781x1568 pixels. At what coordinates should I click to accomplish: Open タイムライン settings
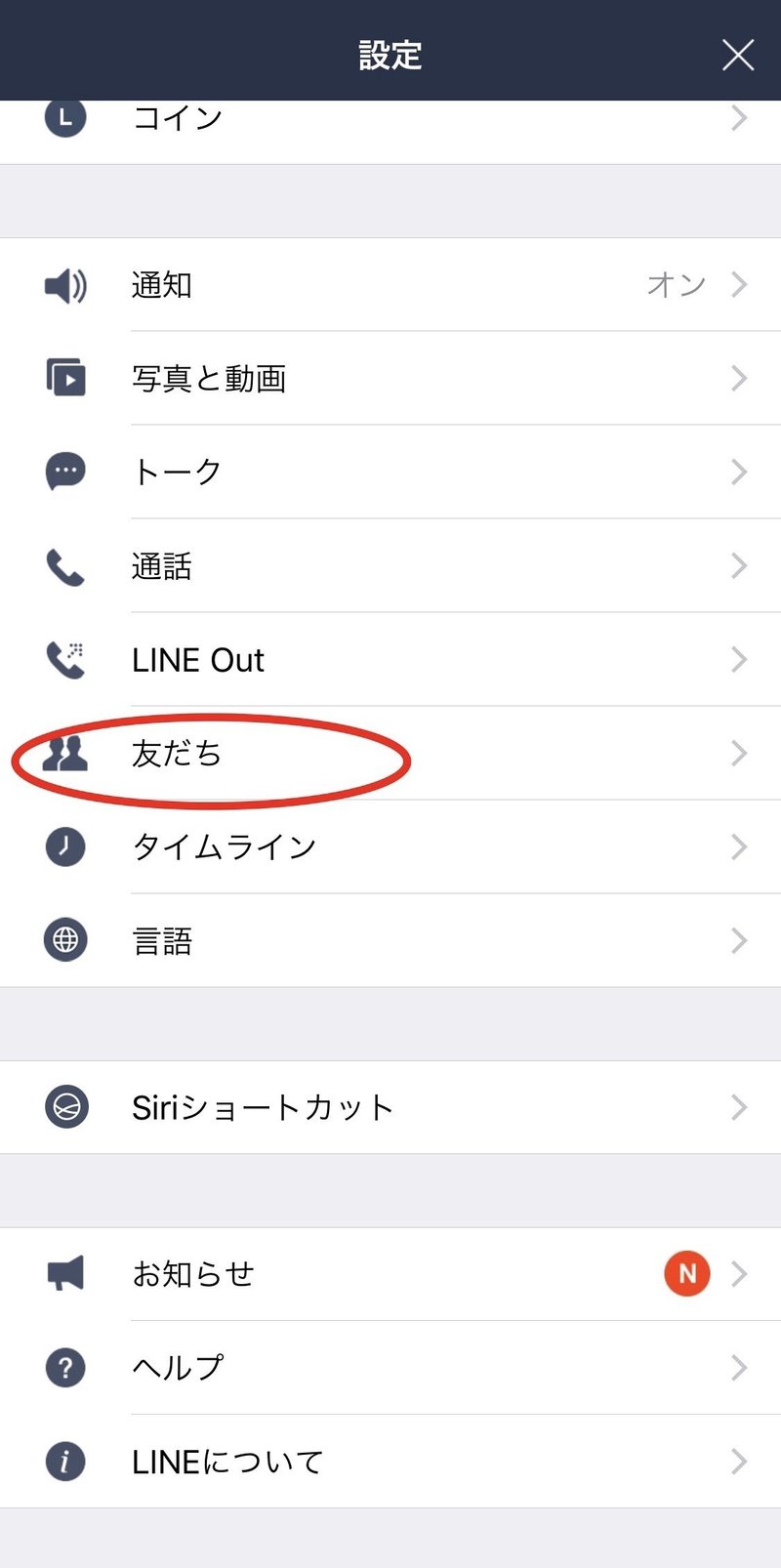coord(390,846)
